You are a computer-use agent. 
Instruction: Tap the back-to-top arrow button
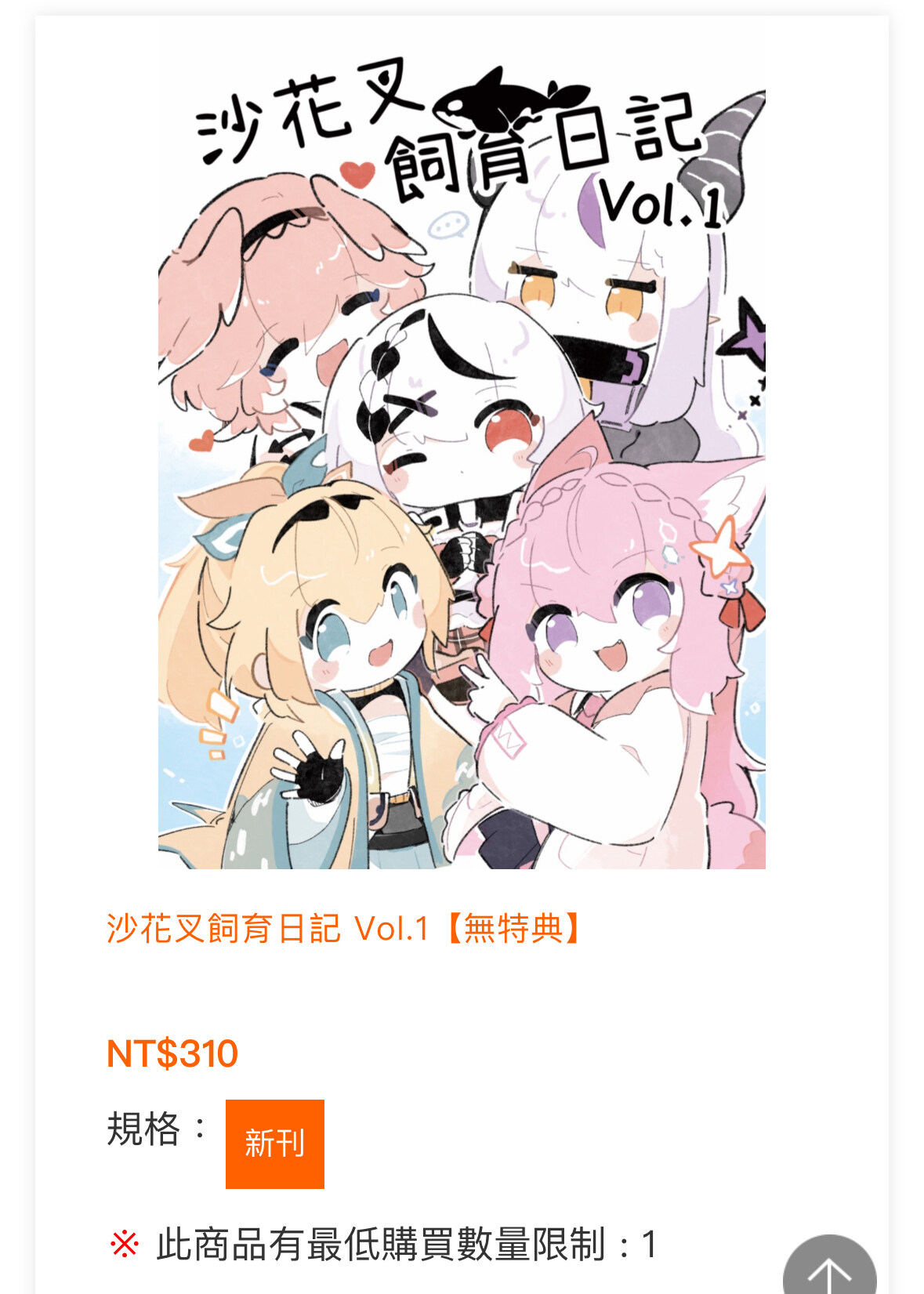coord(828,1268)
